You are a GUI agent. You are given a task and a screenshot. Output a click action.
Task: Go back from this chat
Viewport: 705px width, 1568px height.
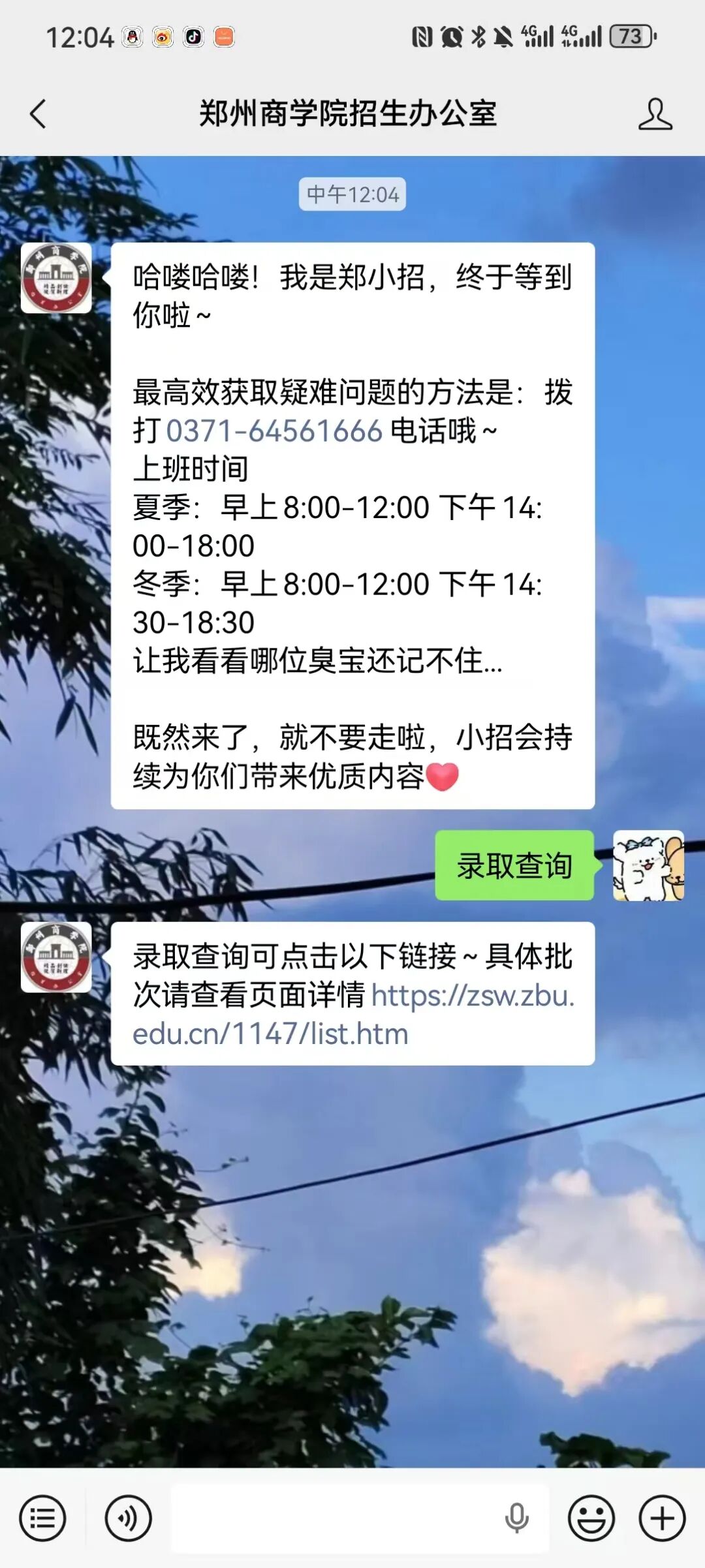[38, 114]
